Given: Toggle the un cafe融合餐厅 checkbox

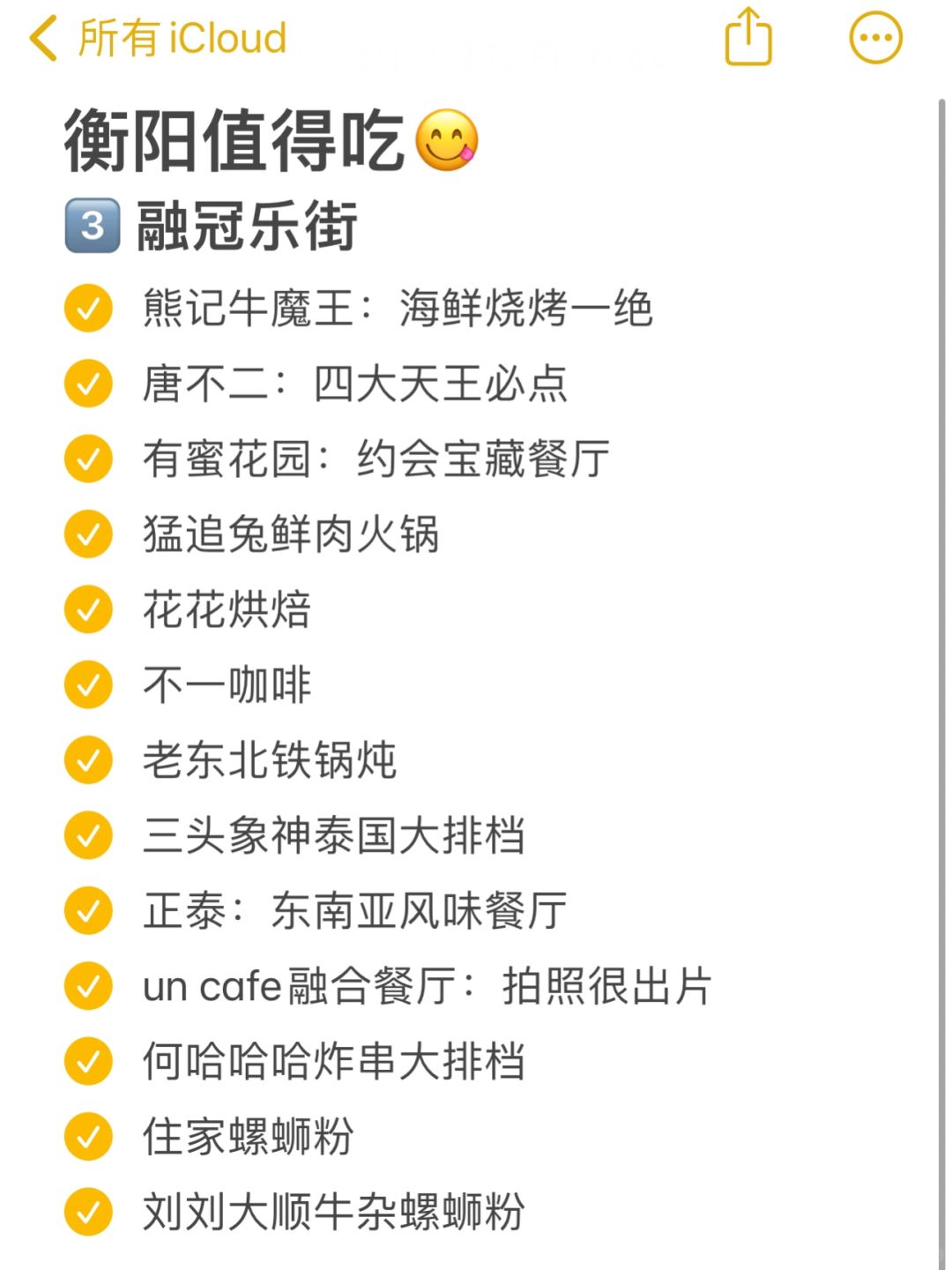Looking at the screenshot, I should click(x=88, y=986).
